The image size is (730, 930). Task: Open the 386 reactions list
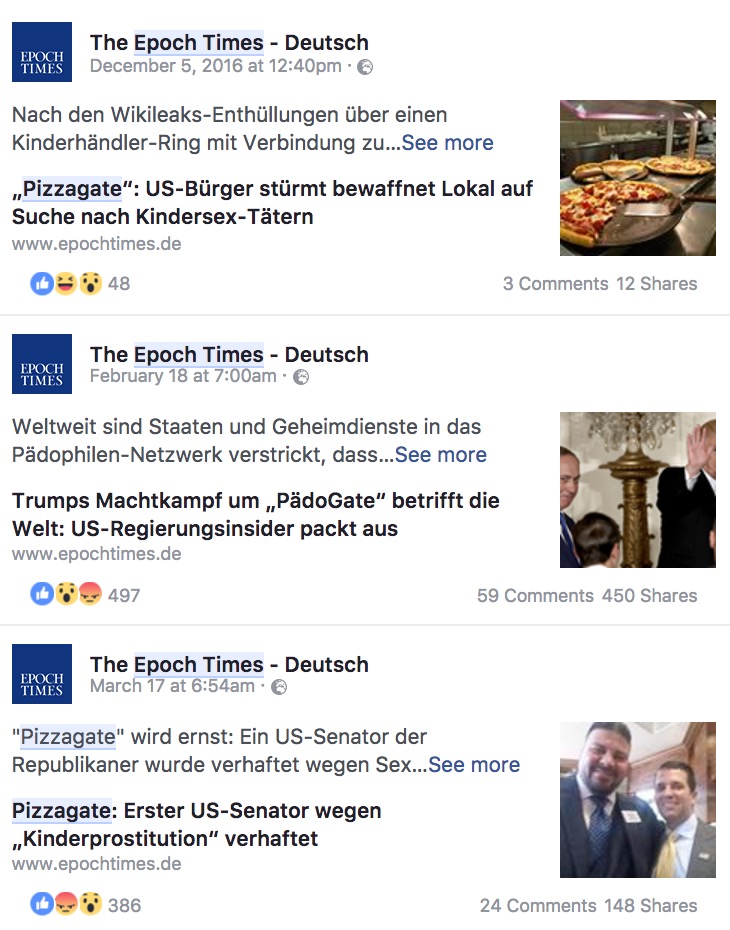tap(124, 906)
